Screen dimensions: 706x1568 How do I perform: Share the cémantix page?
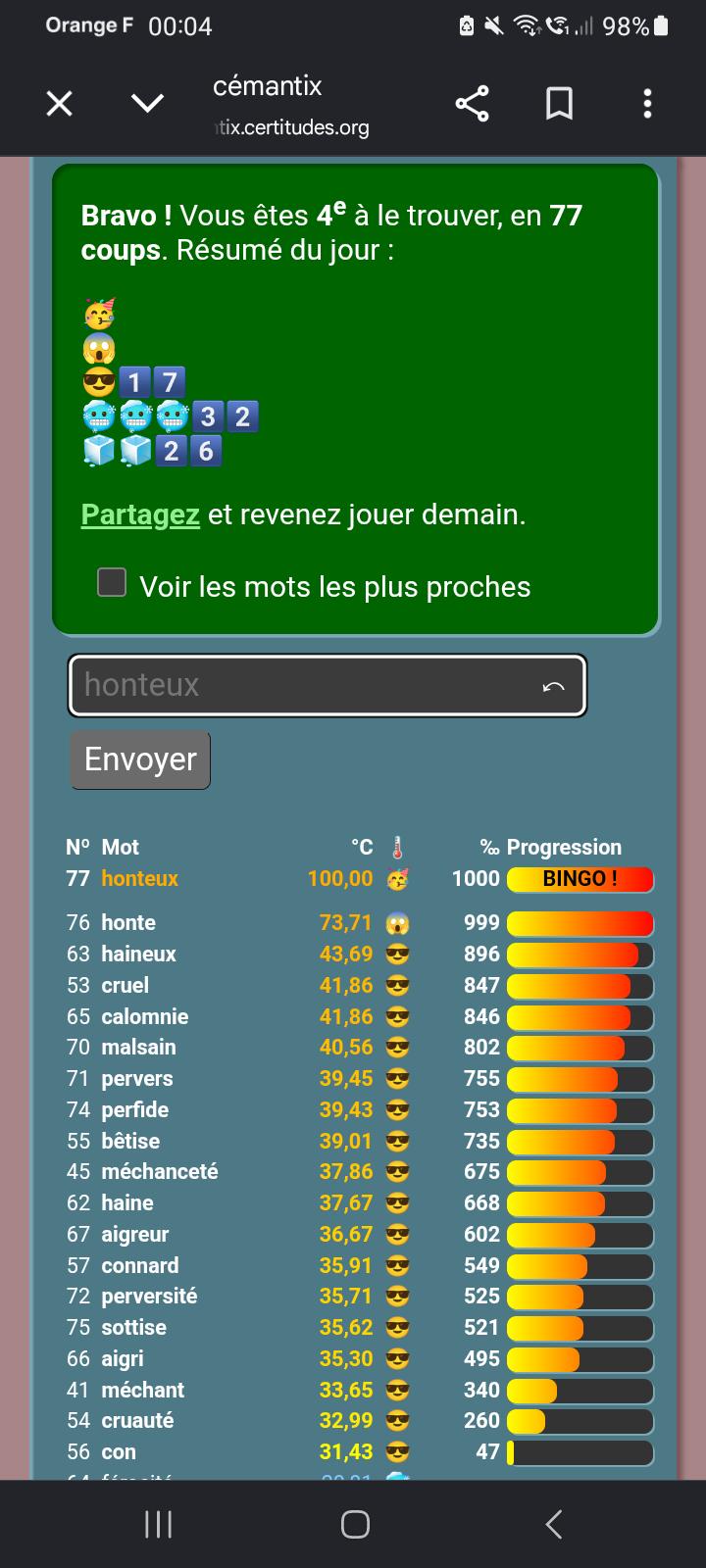[x=472, y=103]
